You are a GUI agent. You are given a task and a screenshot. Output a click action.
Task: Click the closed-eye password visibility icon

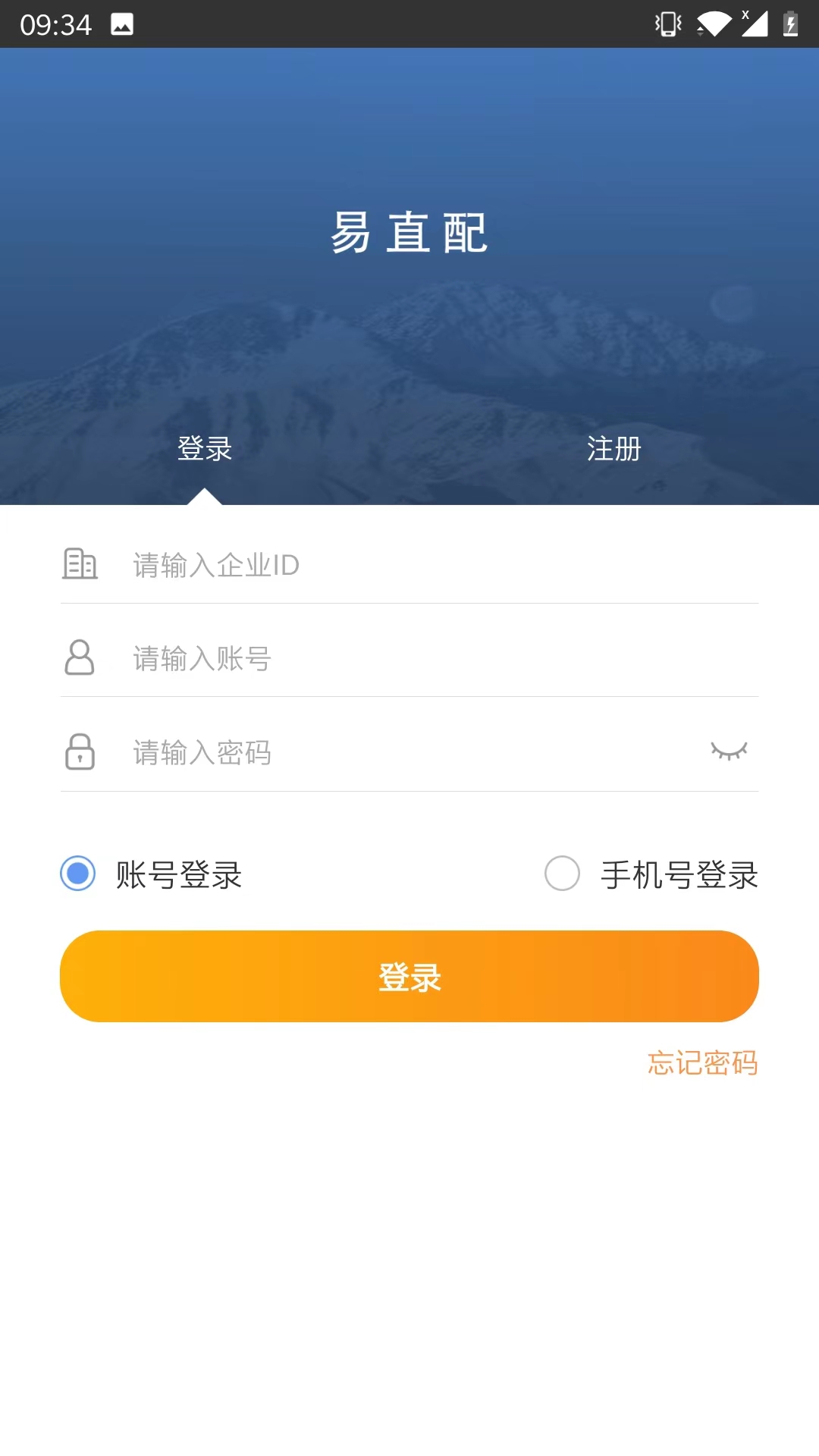pos(730,752)
